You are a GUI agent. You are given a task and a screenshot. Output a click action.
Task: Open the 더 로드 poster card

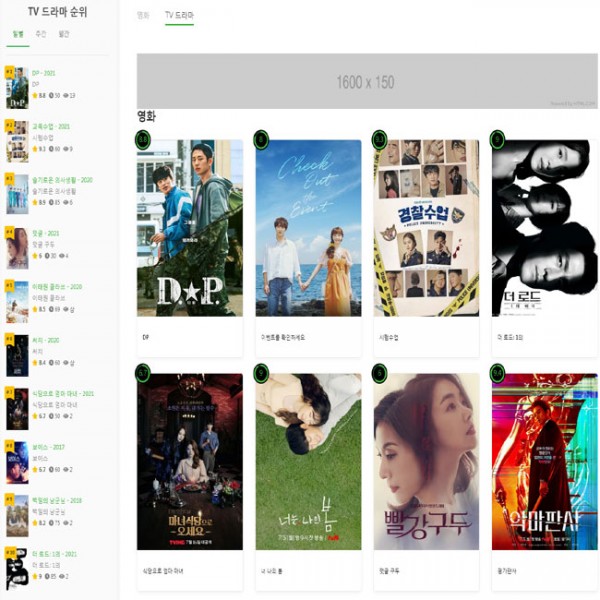544,228
